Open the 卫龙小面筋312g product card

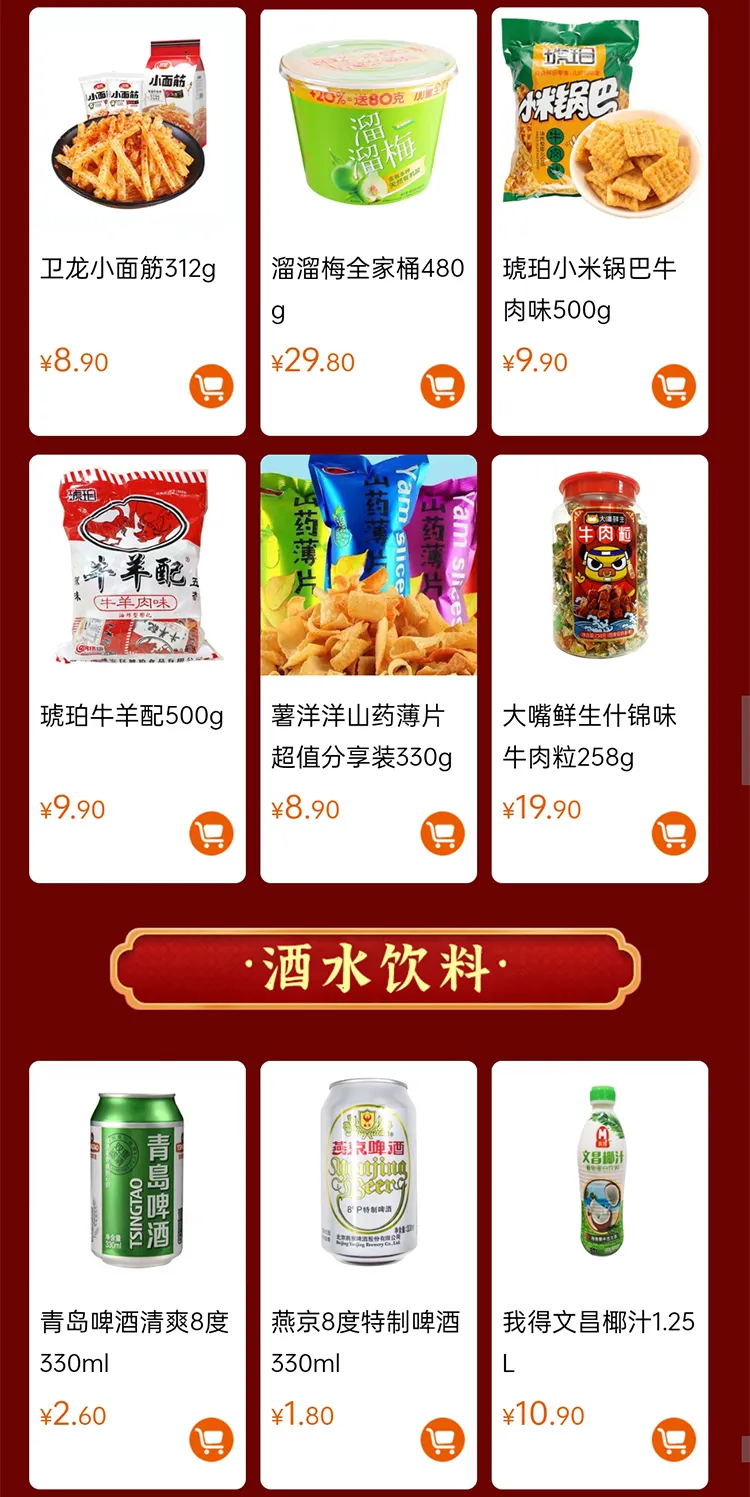point(137,130)
